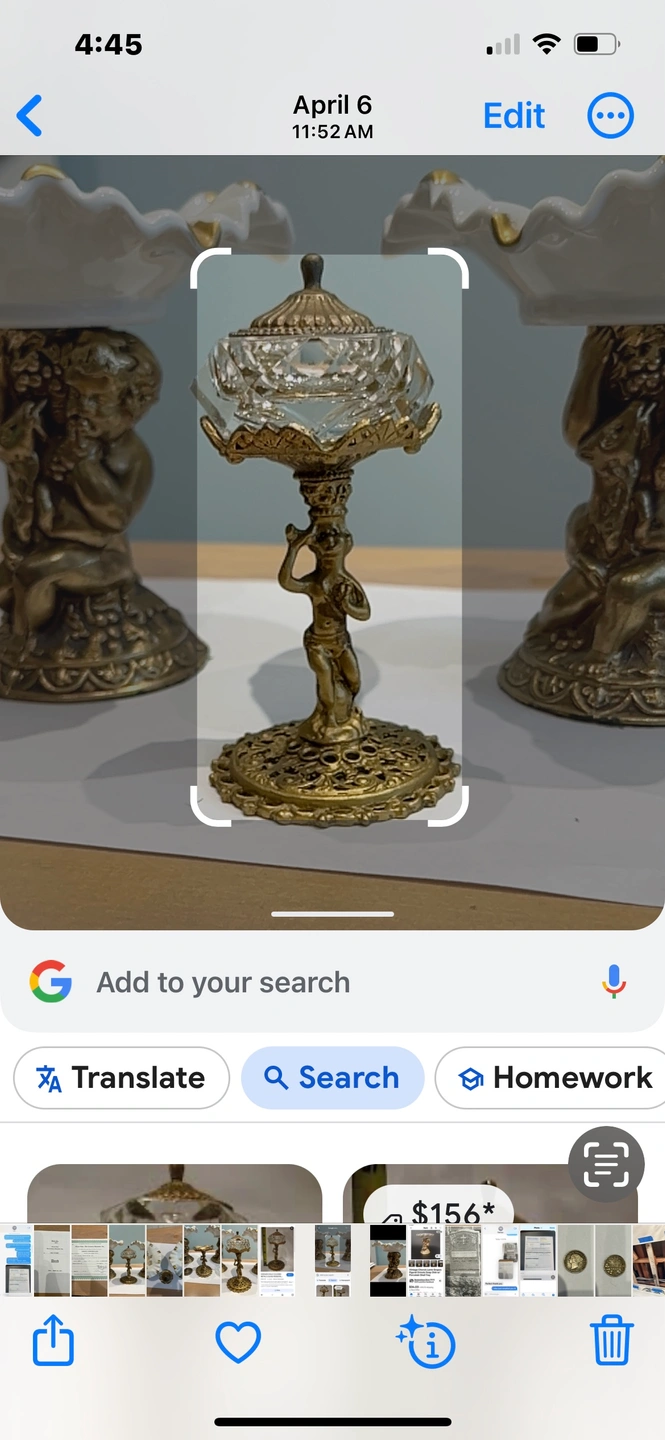Select the Translate chip
Image resolution: width=665 pixels, height=1440 pixels.
coord(121,1077)
